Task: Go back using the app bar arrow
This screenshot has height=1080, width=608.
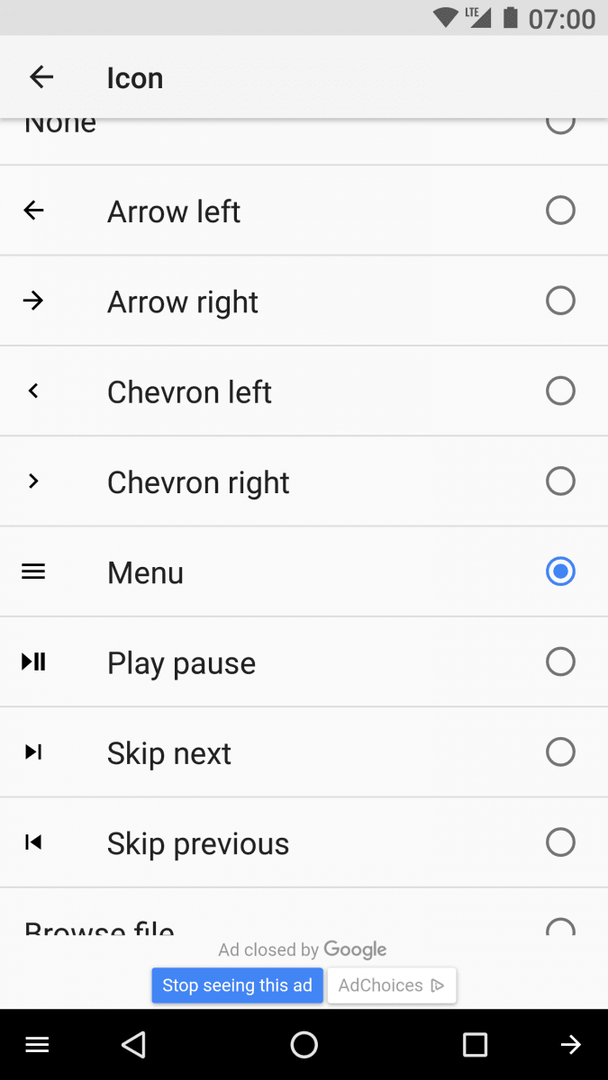Action: click(41, 77)
